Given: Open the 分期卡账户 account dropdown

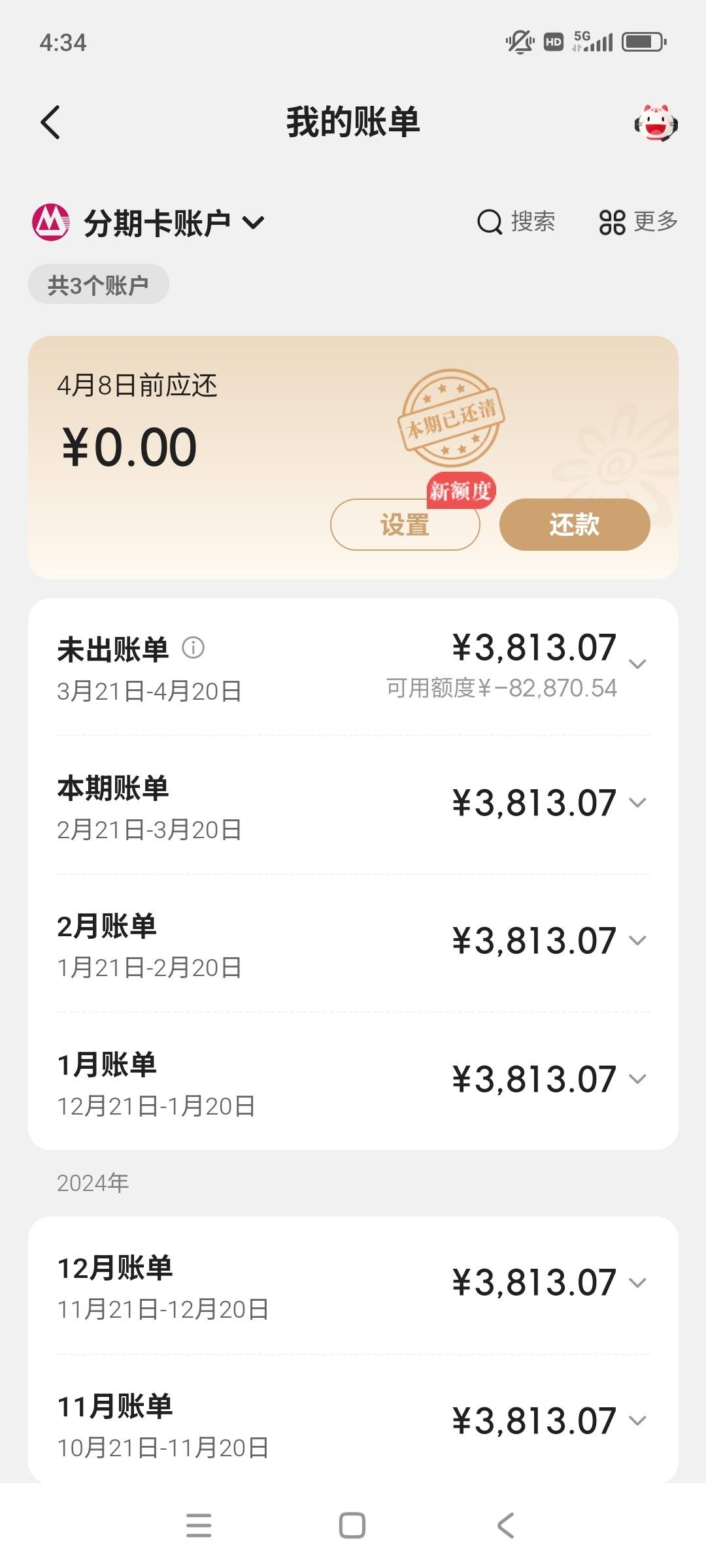Looking at the screenshot, I should click(x=149, y=223).
